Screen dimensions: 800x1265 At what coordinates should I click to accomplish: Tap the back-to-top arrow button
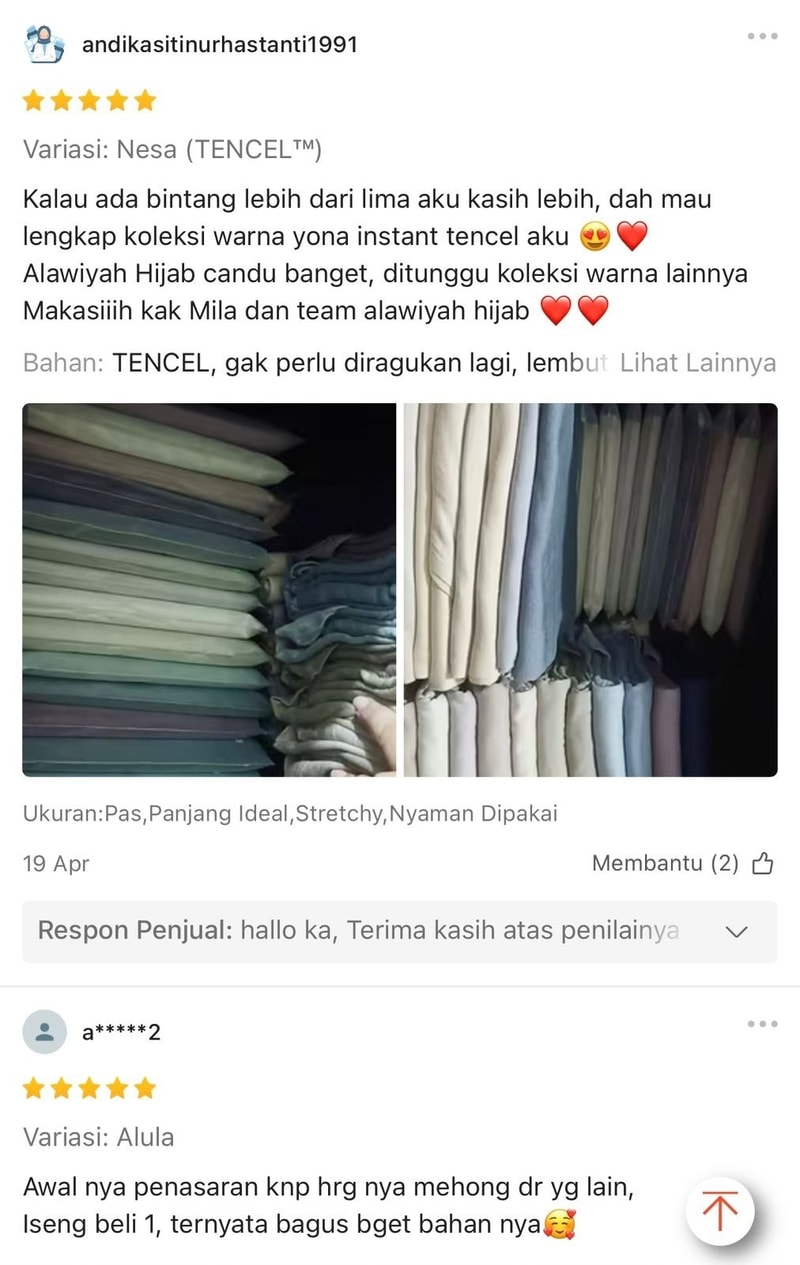719,1210
